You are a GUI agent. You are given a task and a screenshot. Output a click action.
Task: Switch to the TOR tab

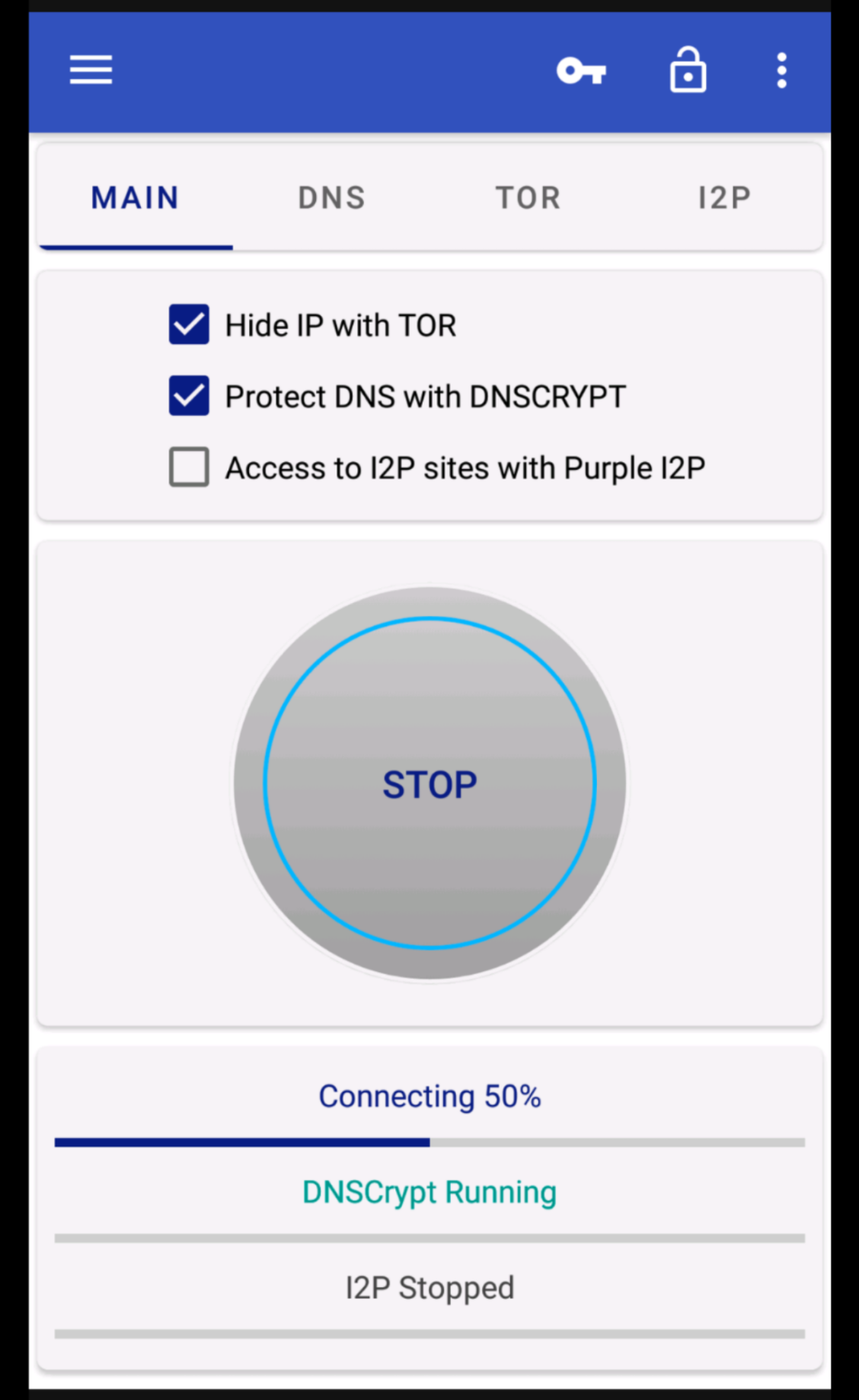tap(528, 198)
